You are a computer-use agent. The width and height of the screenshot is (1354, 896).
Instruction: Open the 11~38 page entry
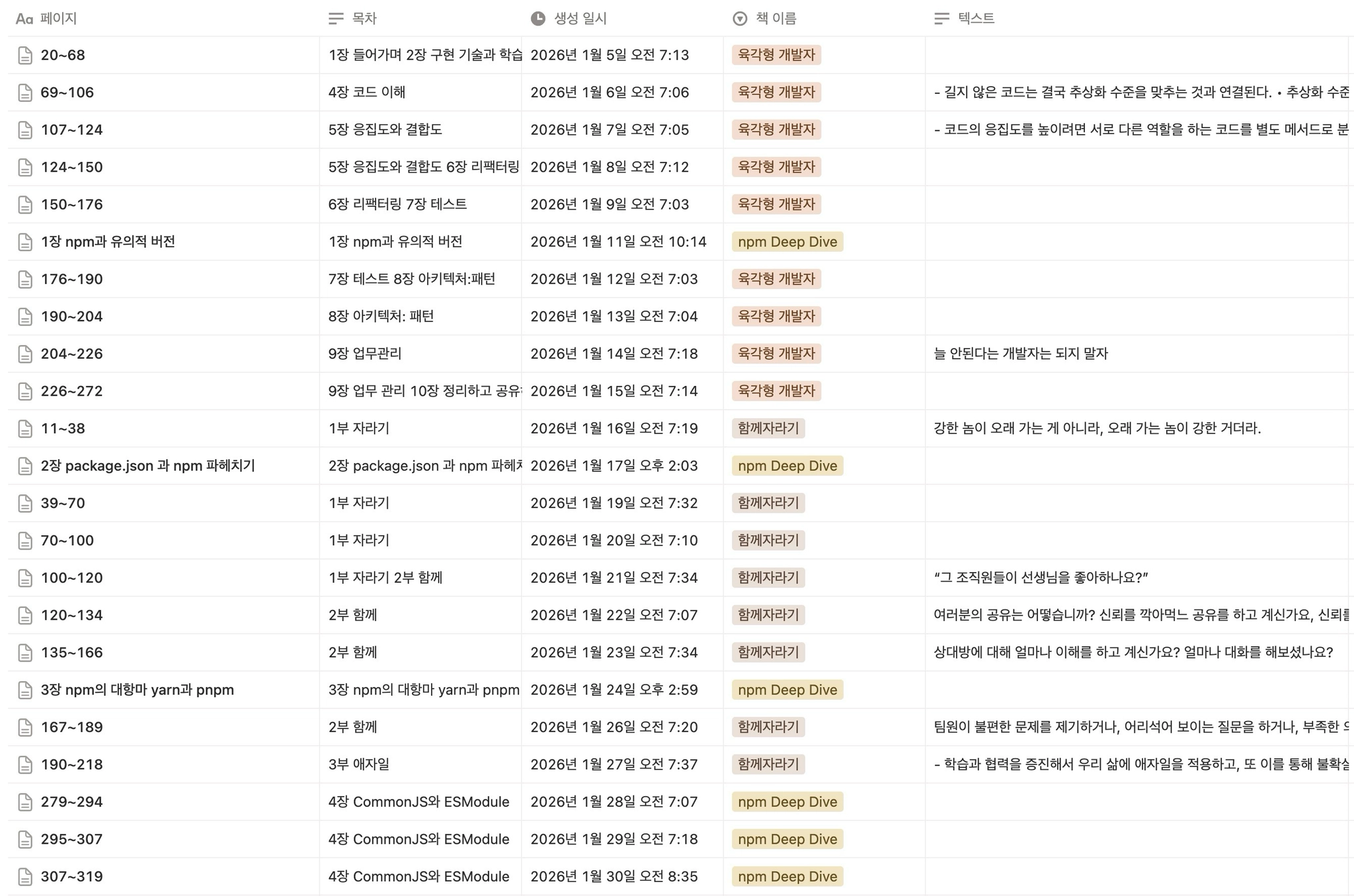pyautogui.click(x=63, y=429)
